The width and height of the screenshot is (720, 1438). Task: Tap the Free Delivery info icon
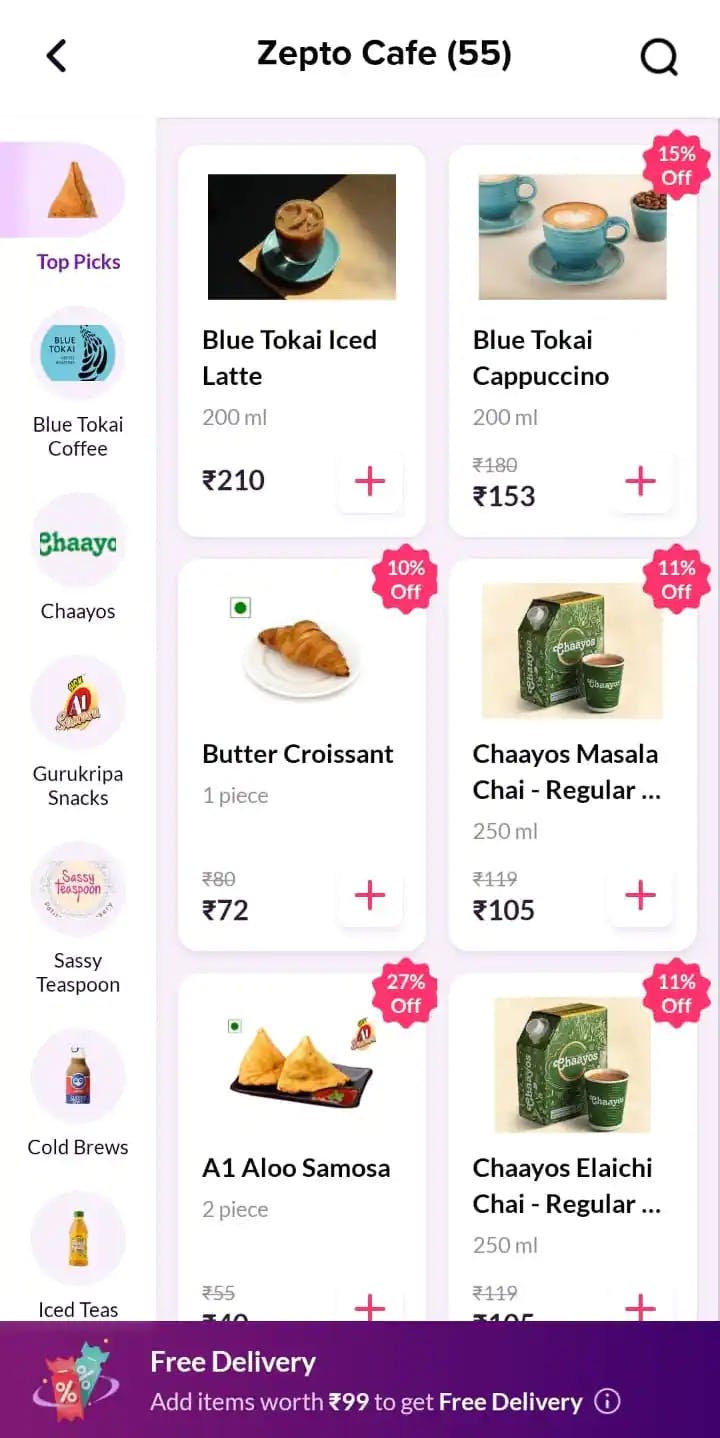click(607, 1402)
